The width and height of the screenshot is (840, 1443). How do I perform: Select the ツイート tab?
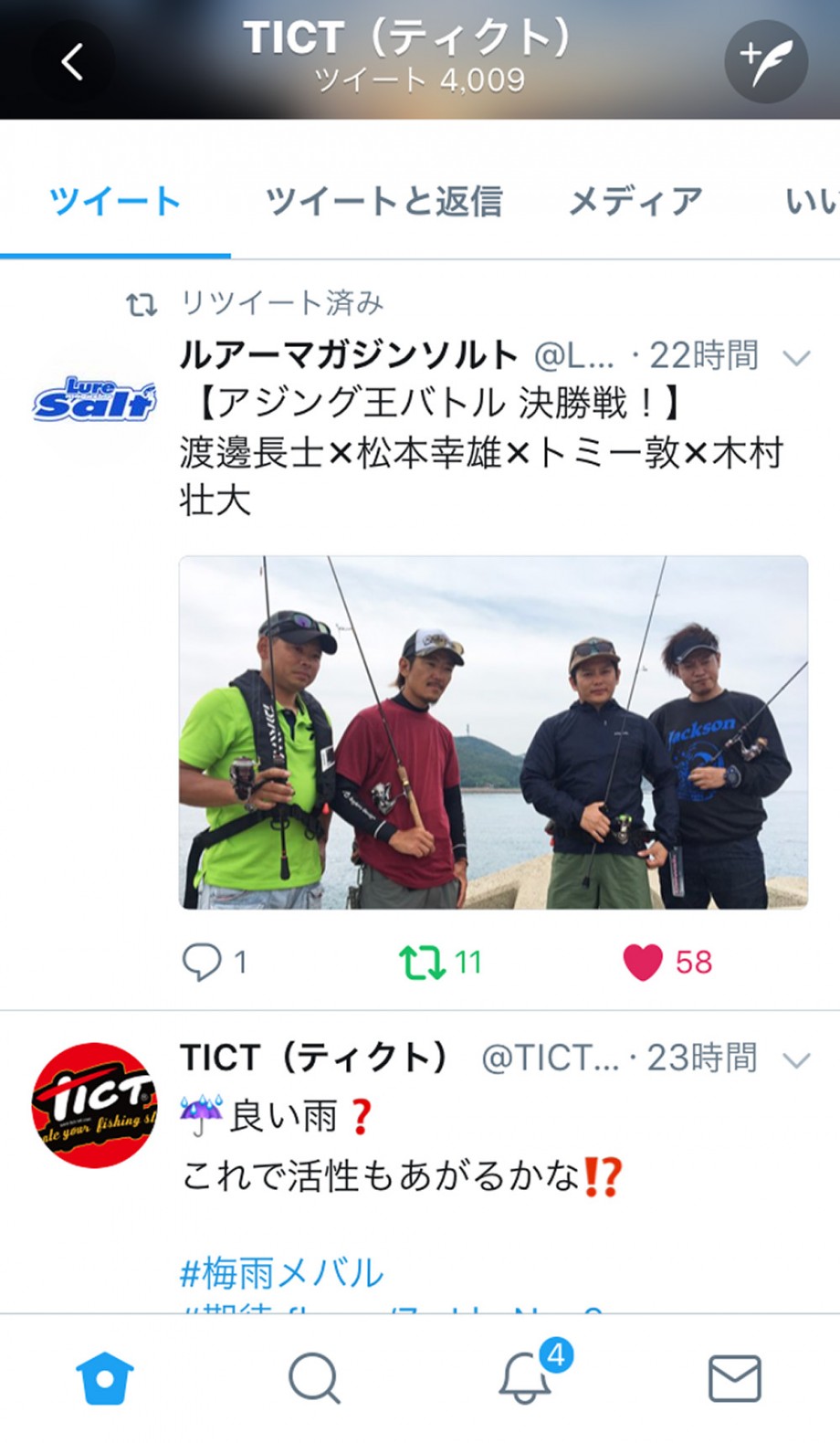pyautogui.click(x=115, y=201)
